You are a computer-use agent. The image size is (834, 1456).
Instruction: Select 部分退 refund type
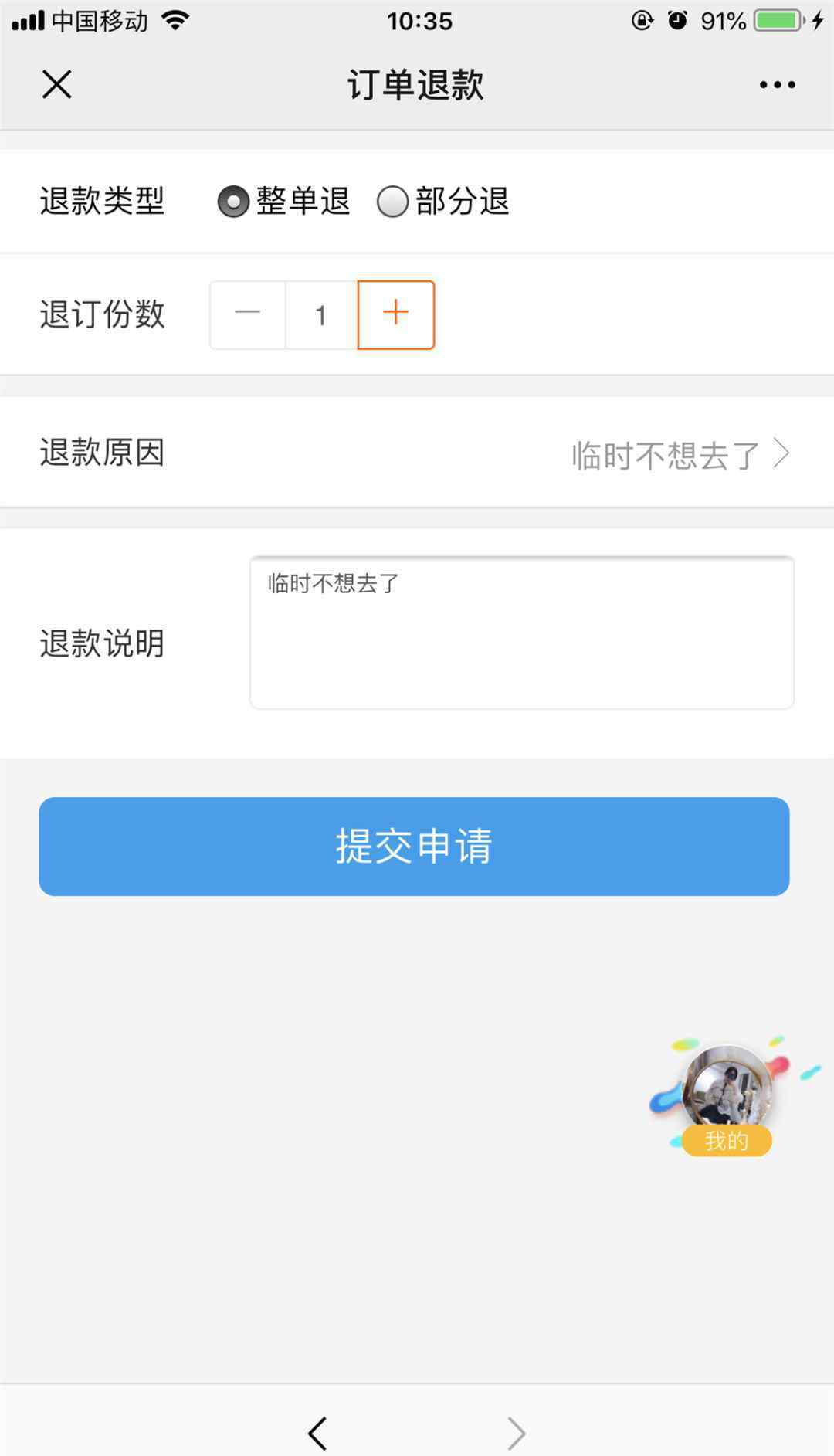392,202
